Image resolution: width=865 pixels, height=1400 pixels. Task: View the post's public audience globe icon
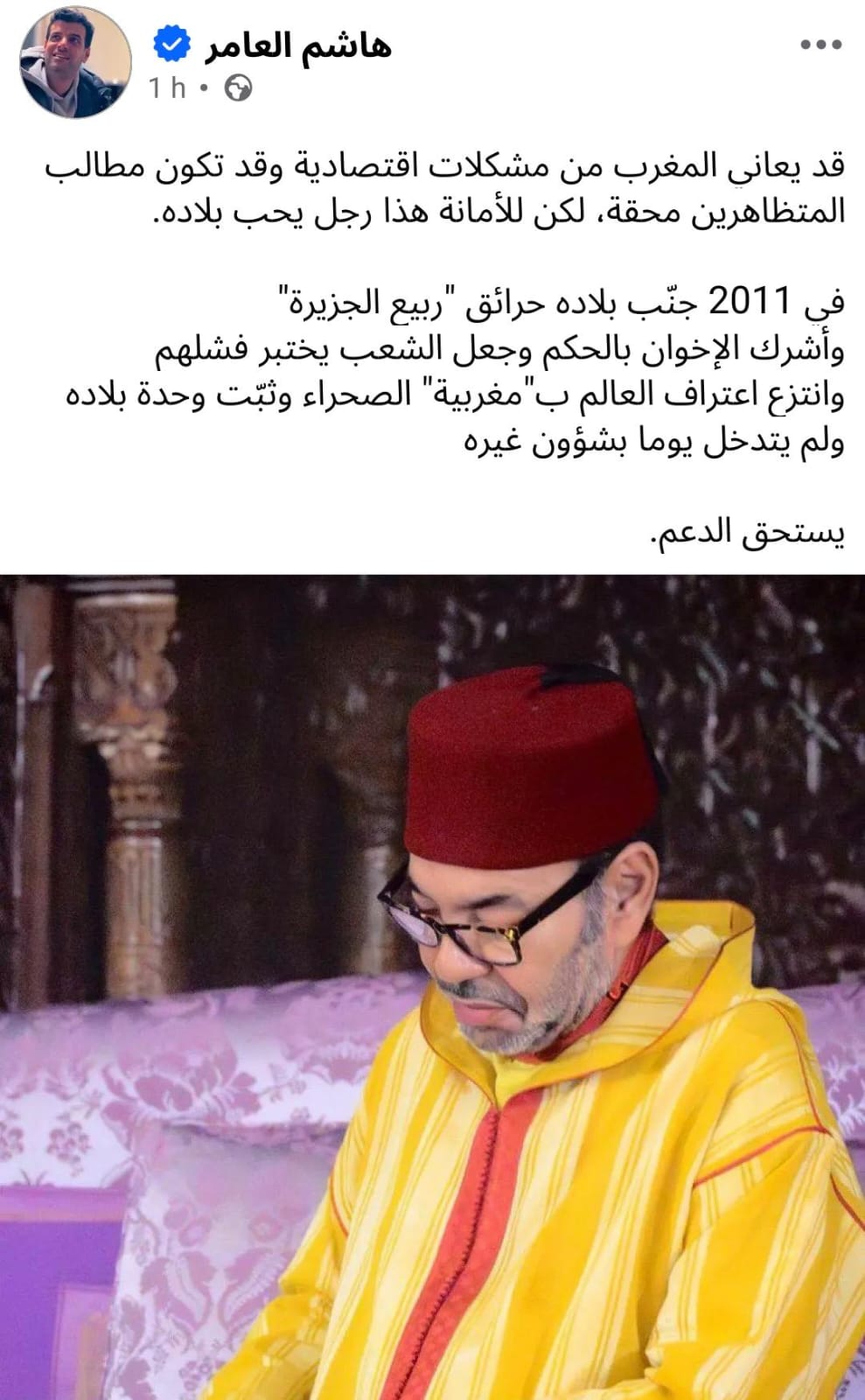coord(238,88)
